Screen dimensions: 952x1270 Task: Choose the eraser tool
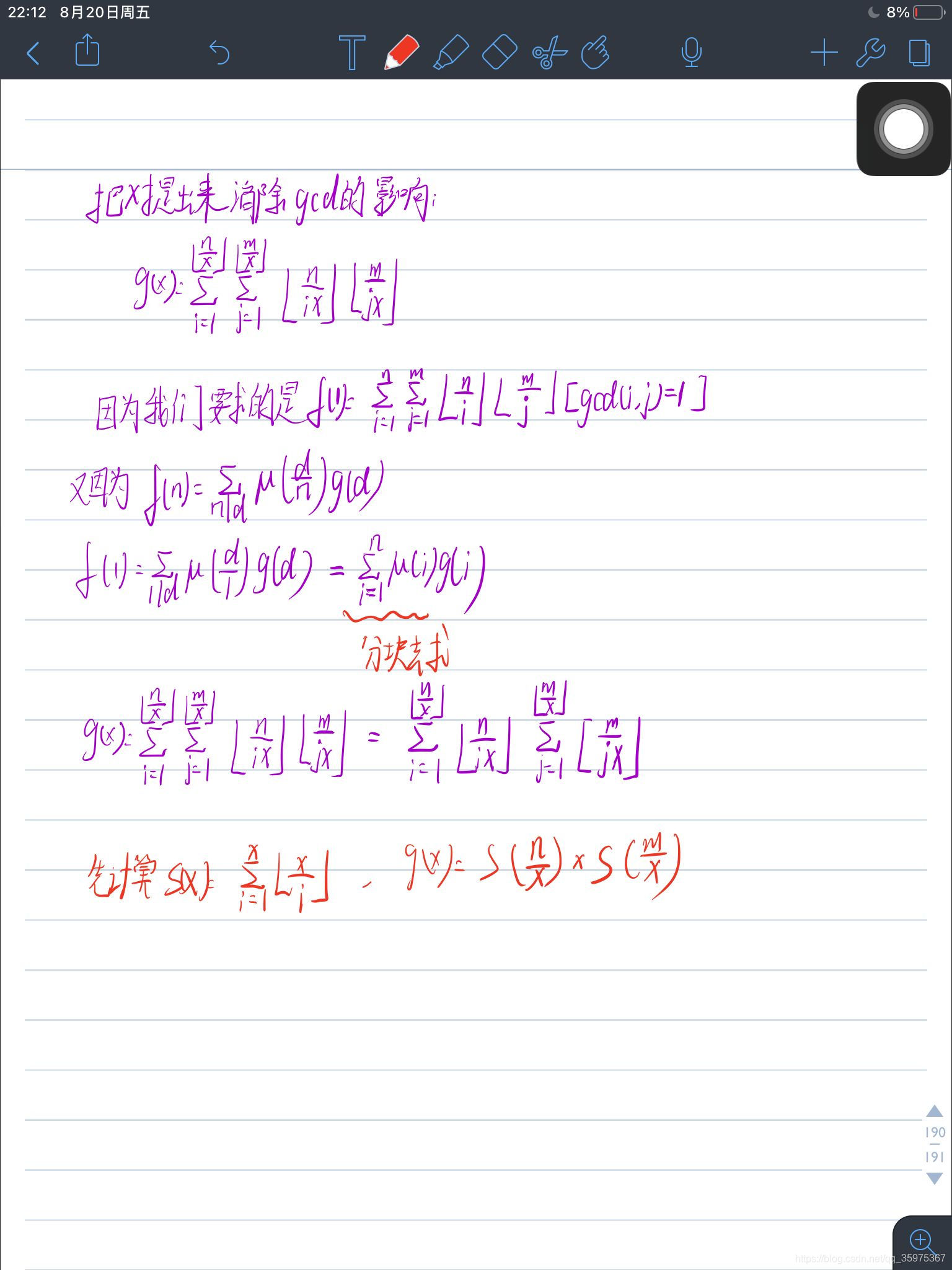click(500, 52)
